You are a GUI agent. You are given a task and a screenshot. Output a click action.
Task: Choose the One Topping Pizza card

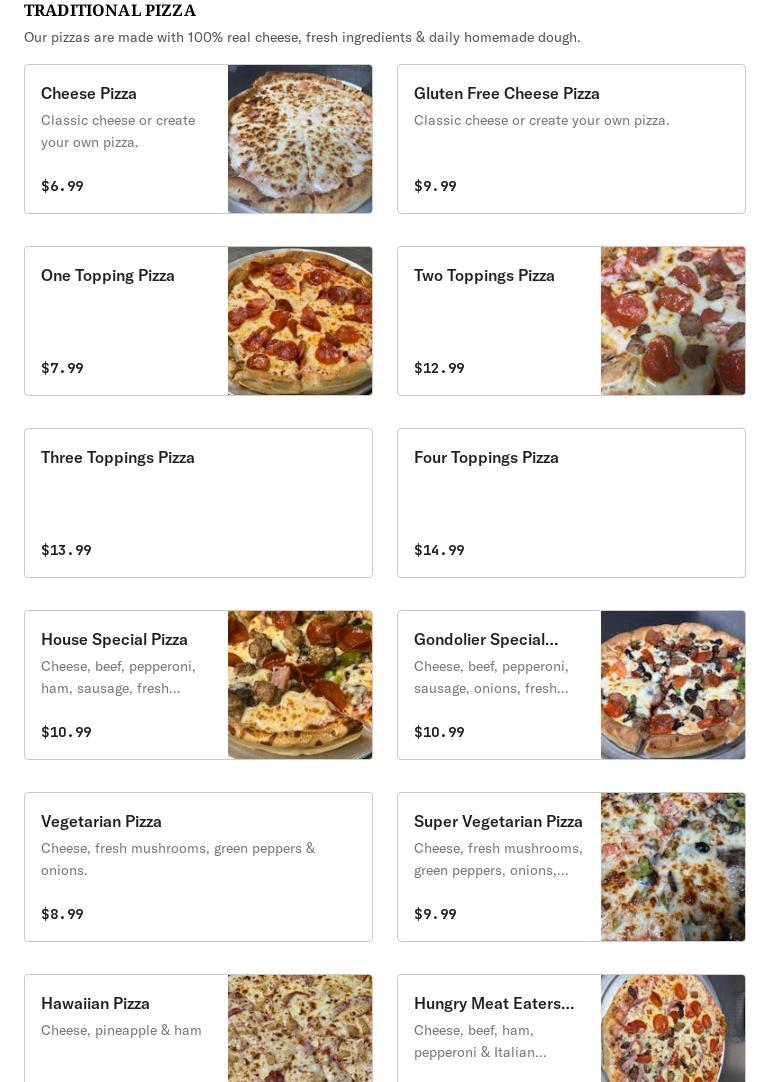pyautogui.click(x=198, y=321)
